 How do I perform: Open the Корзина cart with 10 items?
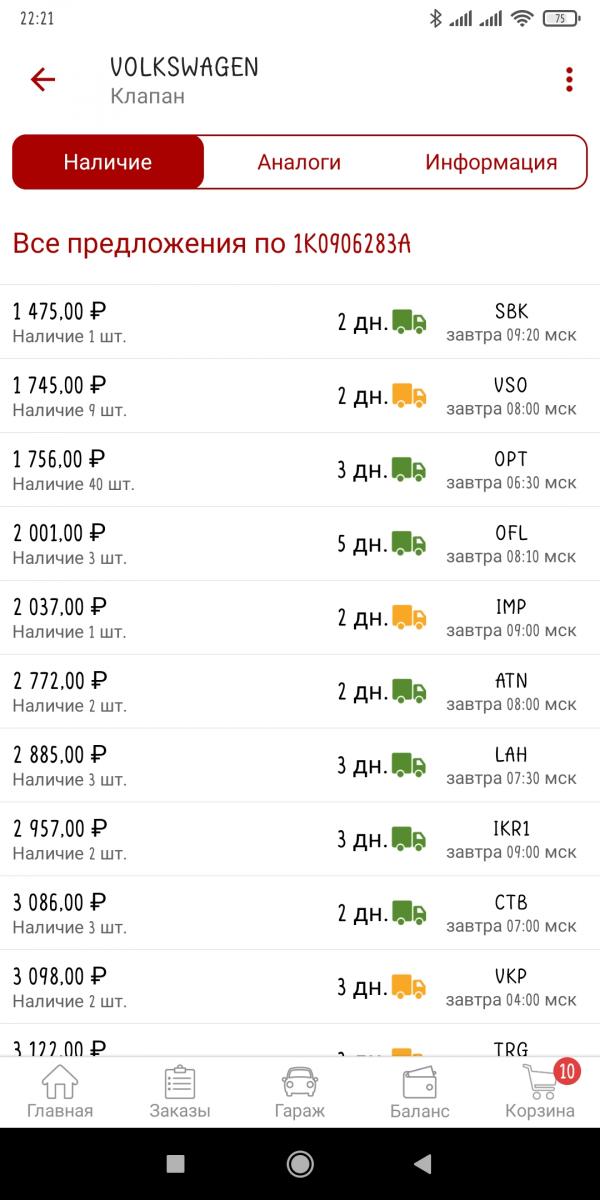point(540,1092)
